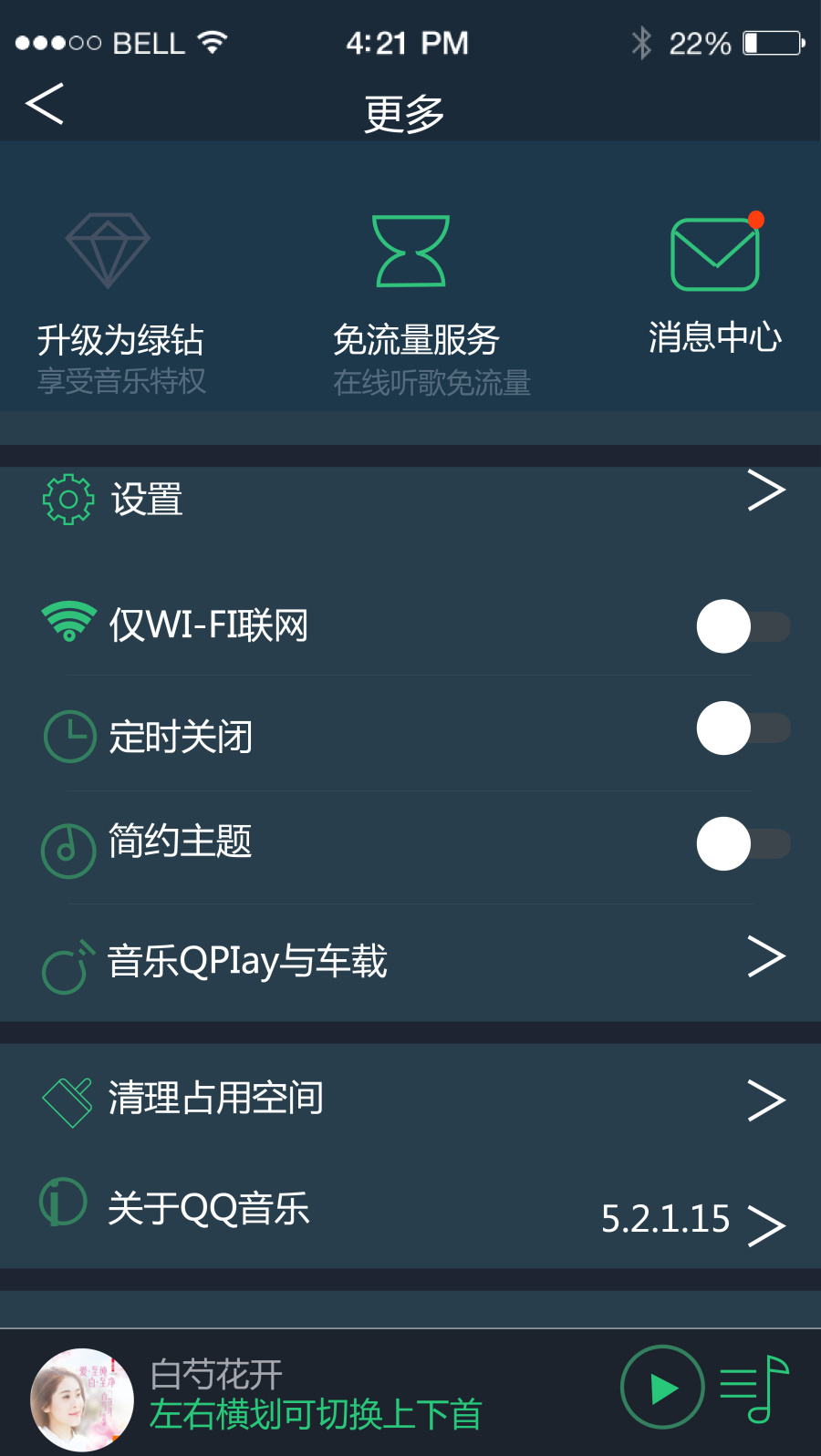Open 清理占用空间 with its arrow
This screenshot has height=1456, width=821.
[767, 1099]
